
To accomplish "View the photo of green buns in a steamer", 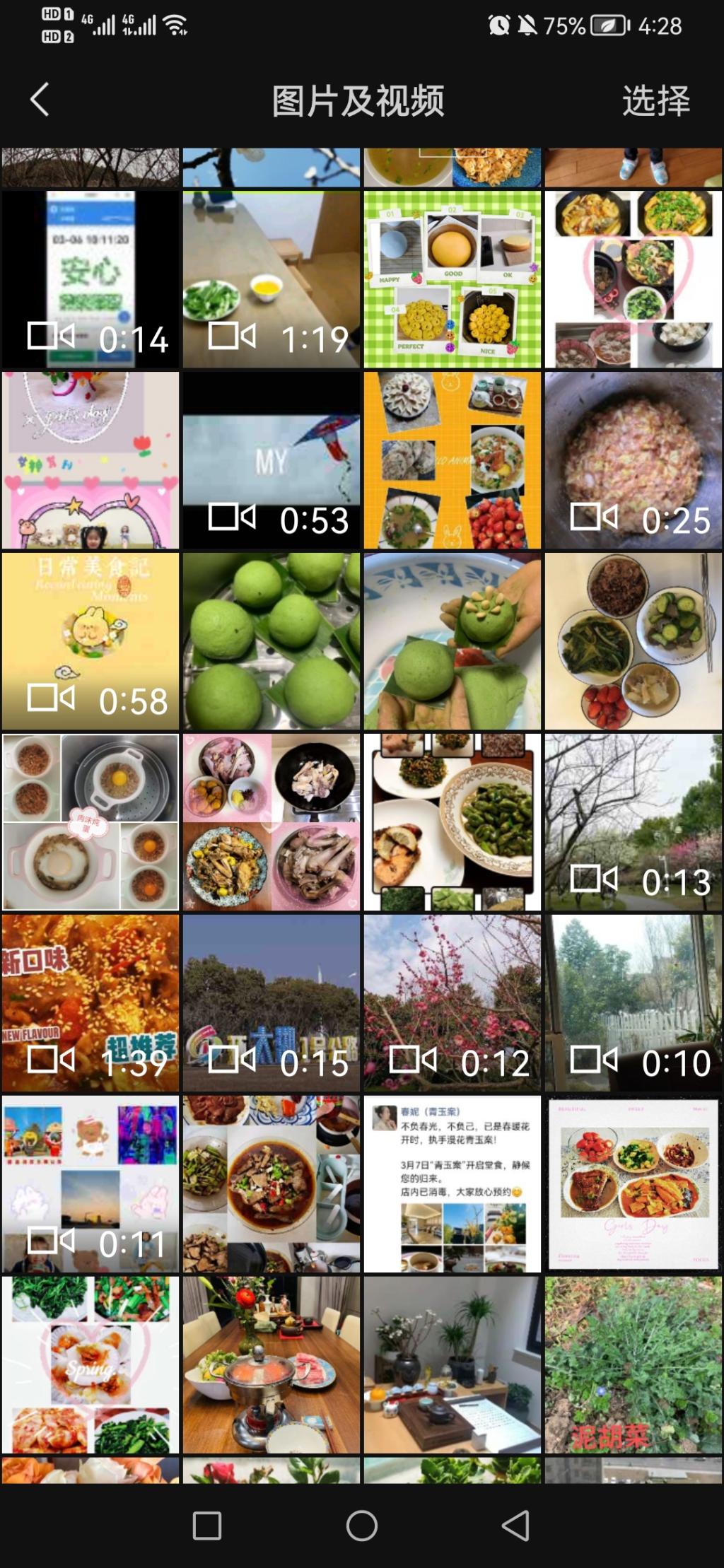I will 271,641.
